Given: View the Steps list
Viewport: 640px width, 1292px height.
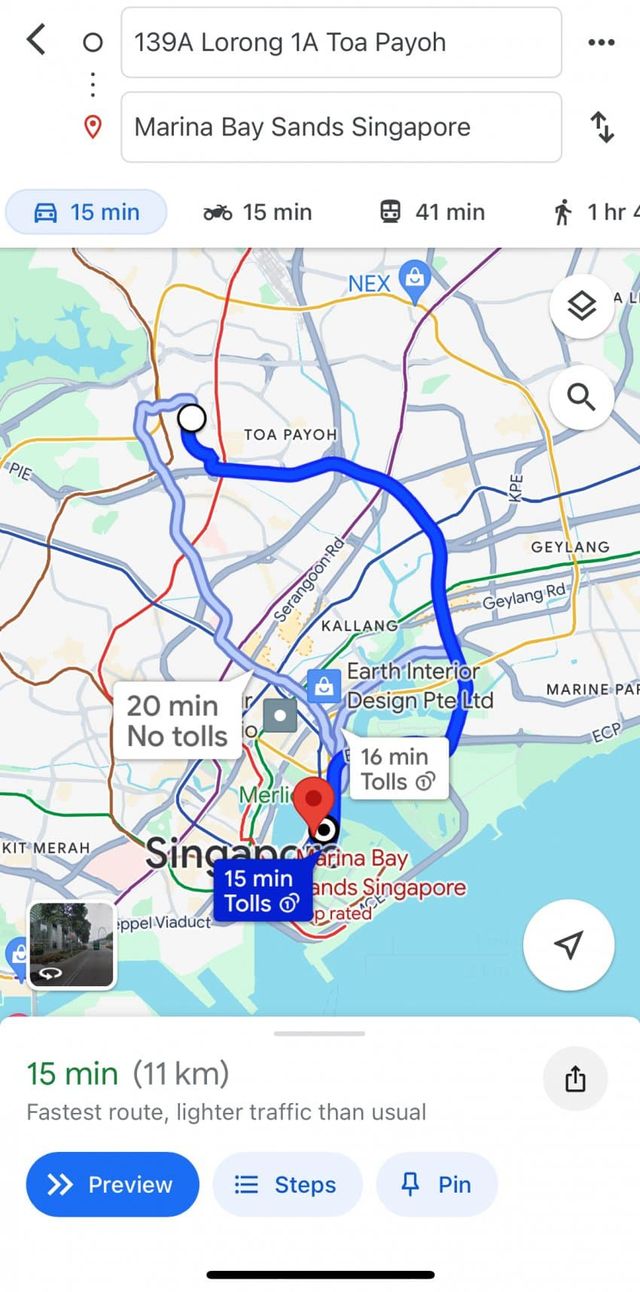Looking at the screenshot, I should click(x=287, y=1185).
